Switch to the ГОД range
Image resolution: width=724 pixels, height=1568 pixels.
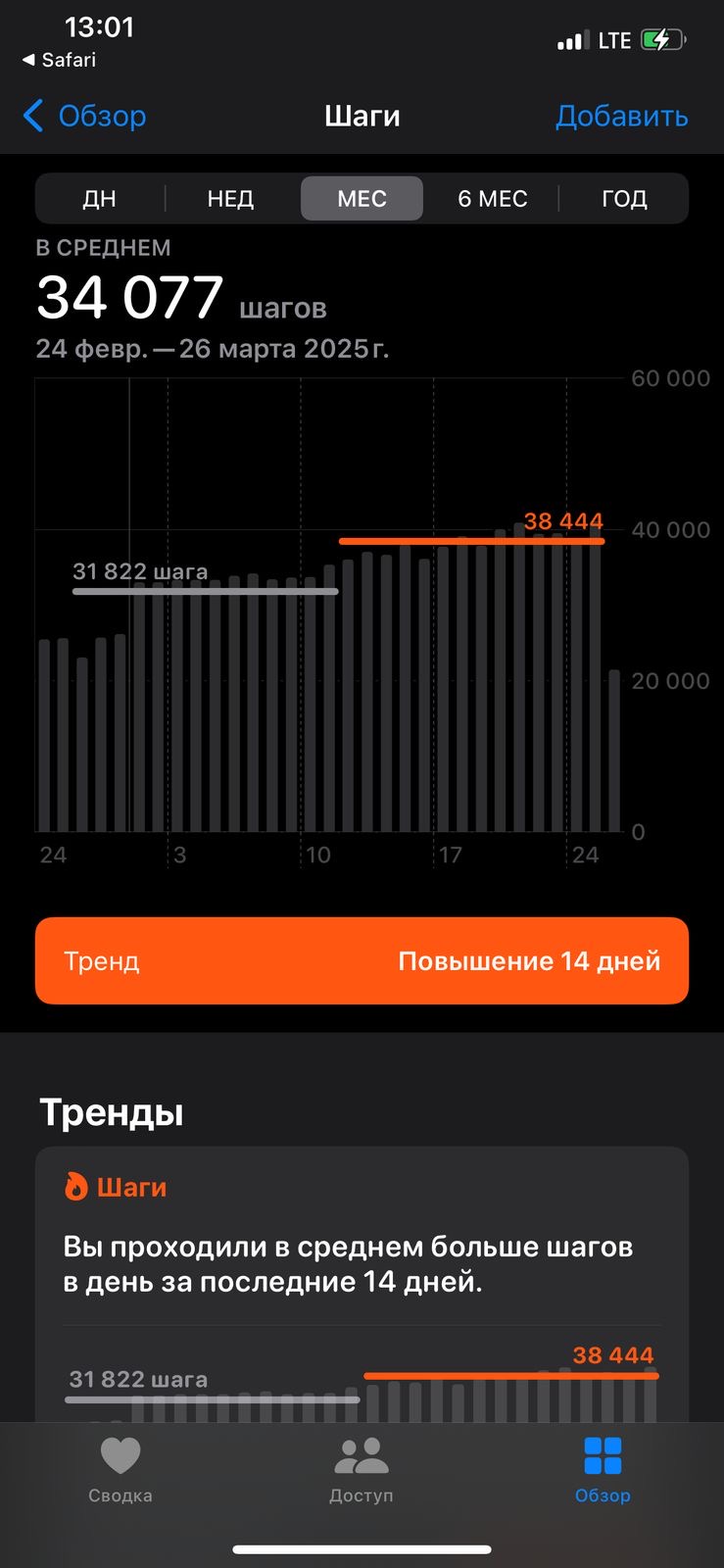click(x=624, y=199)
